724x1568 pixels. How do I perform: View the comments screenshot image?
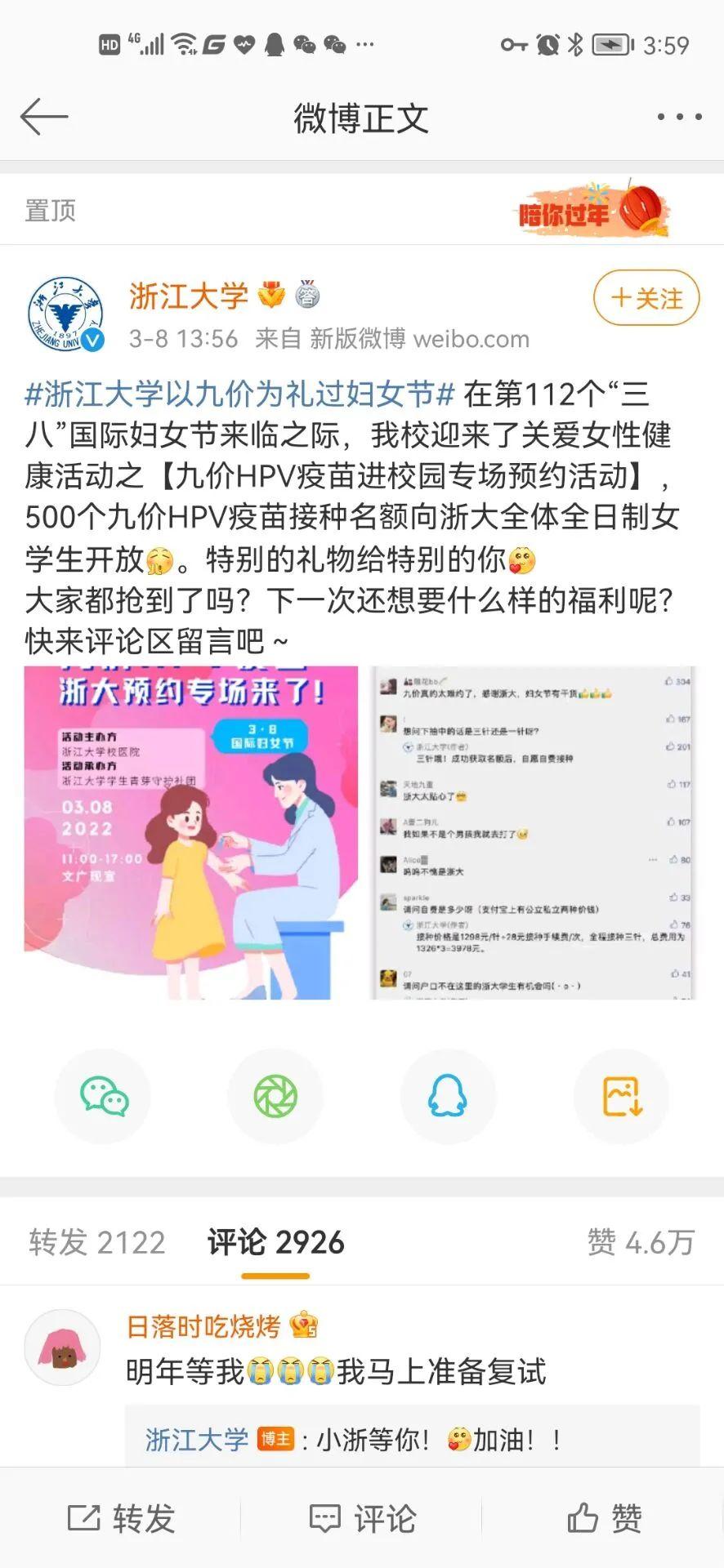pos(534,832)
